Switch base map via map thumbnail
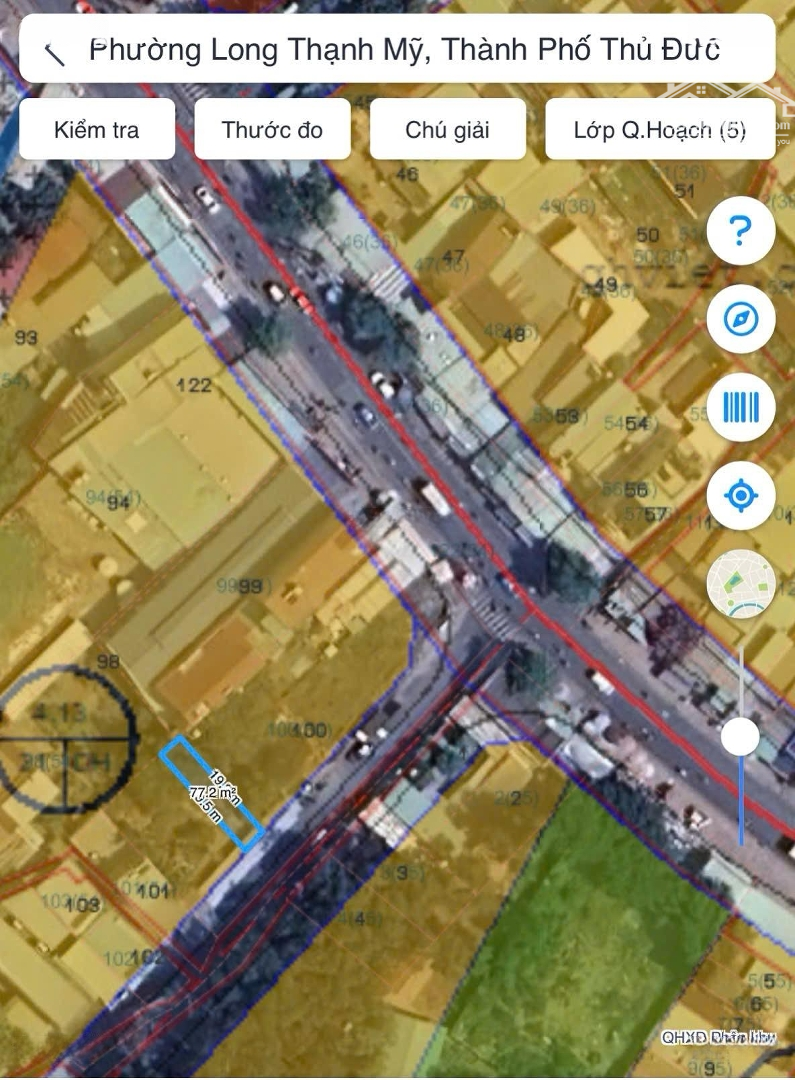795x1080 pixels. (740, 584)
